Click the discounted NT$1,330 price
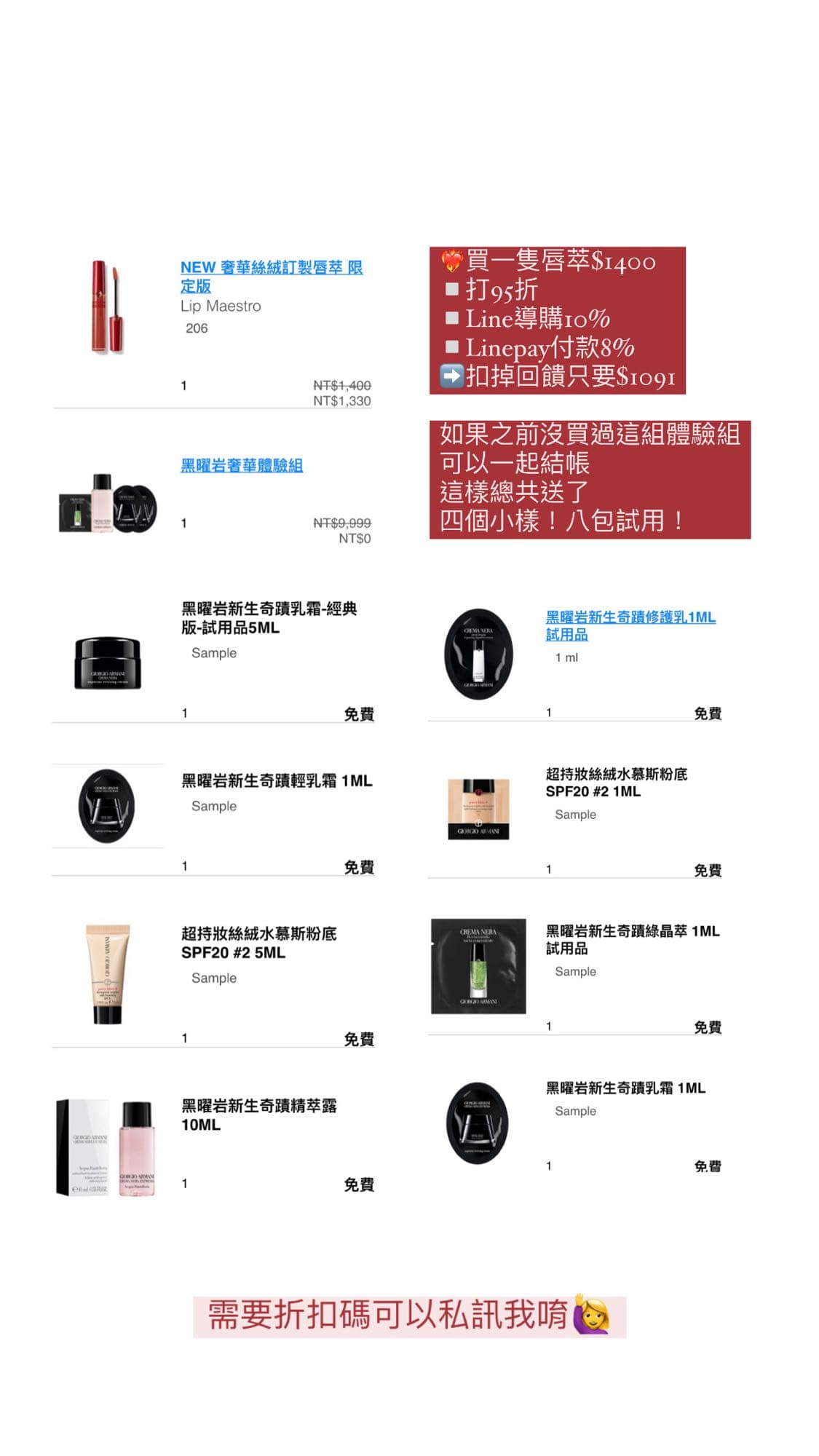This screenshot has height=1456, width=819. click(344, 400)
